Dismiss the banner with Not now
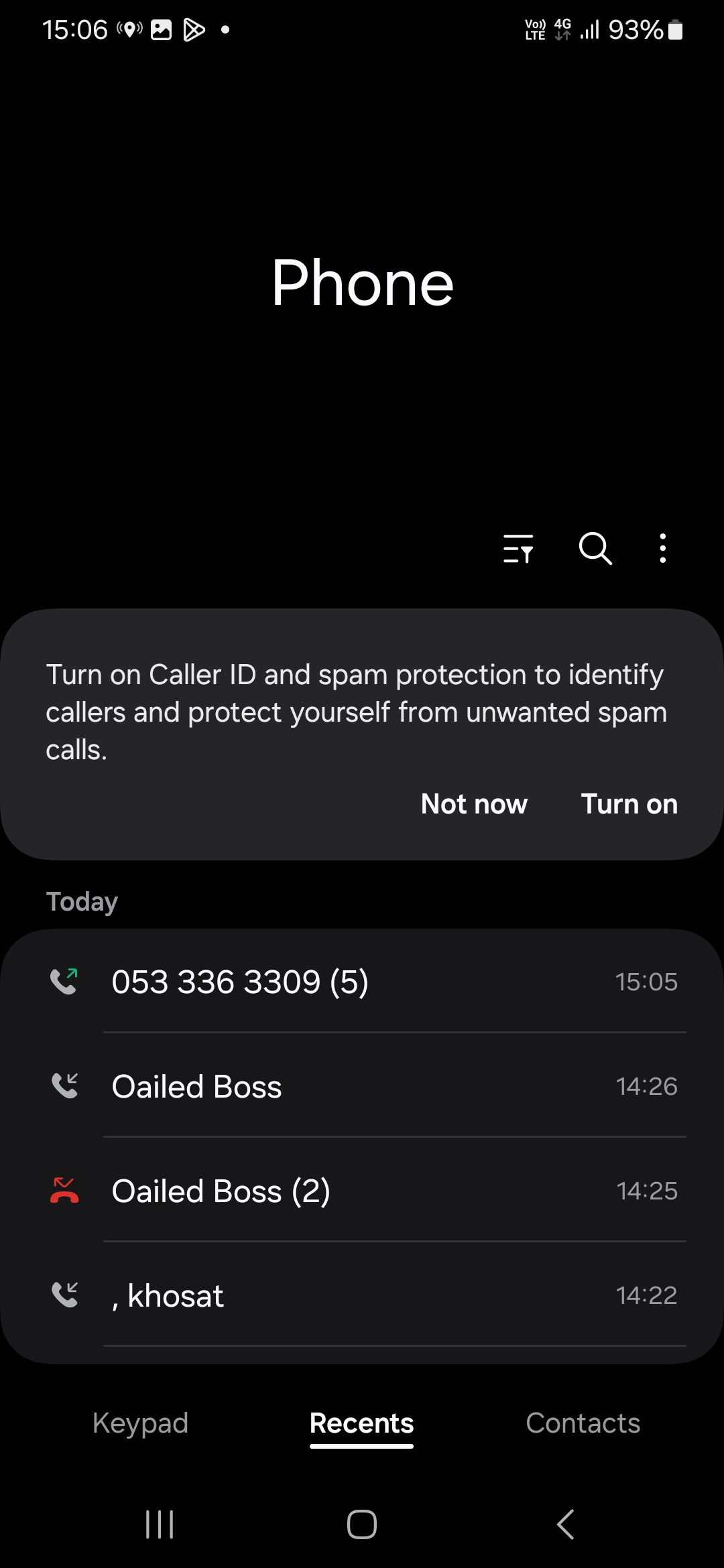 [x=474, y=804]
